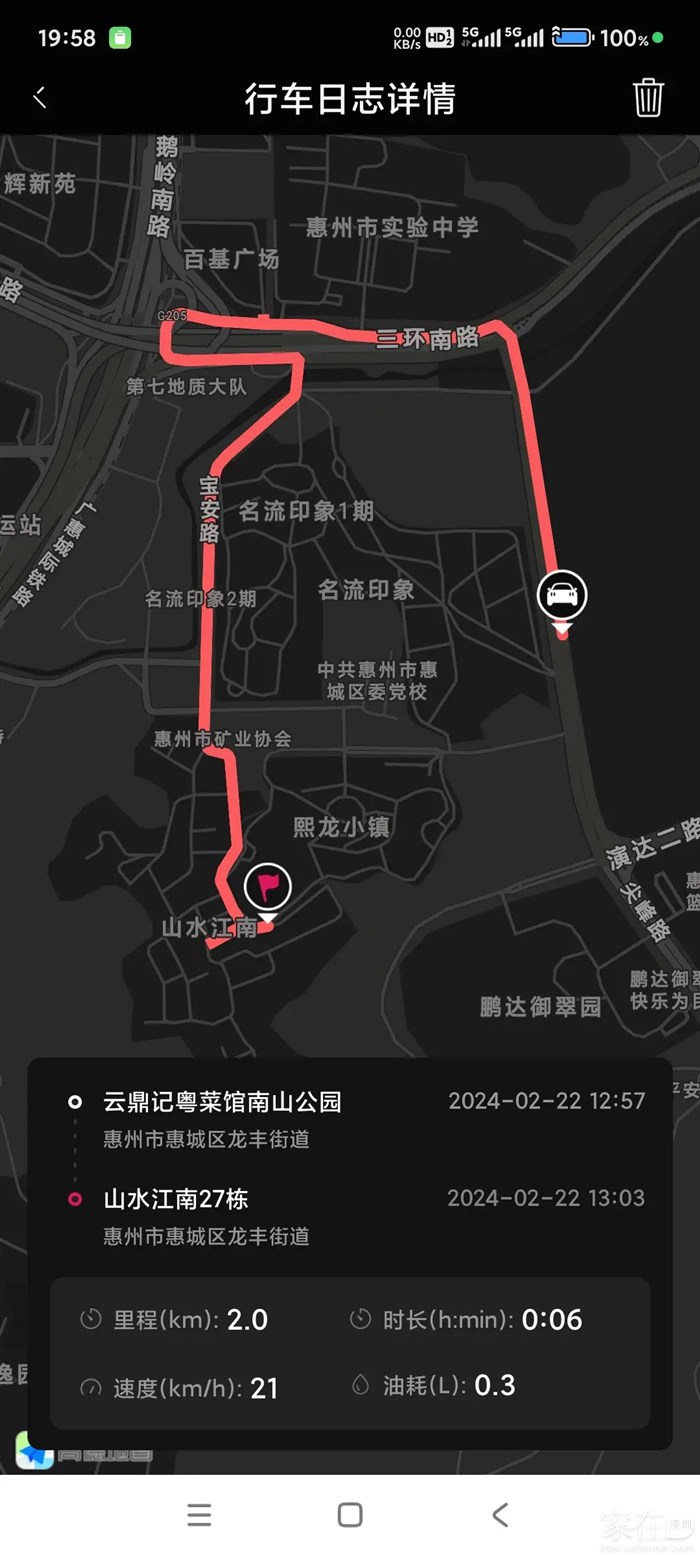Go back from driving log details

coord(40,98)
